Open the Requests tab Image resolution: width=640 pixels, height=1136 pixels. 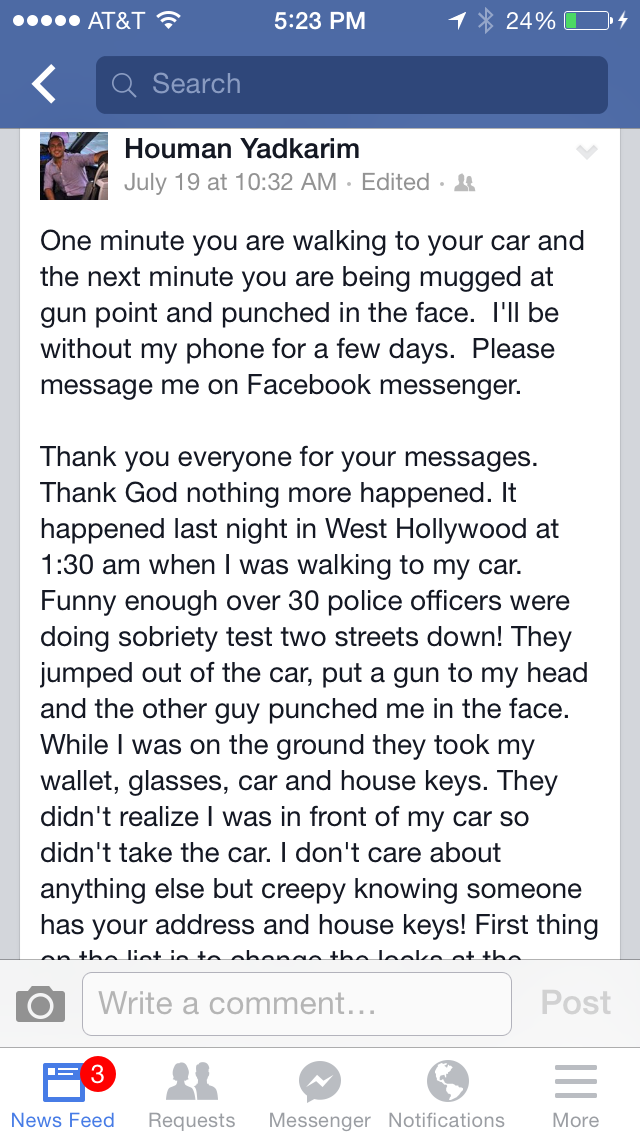tap(192, 1094)
